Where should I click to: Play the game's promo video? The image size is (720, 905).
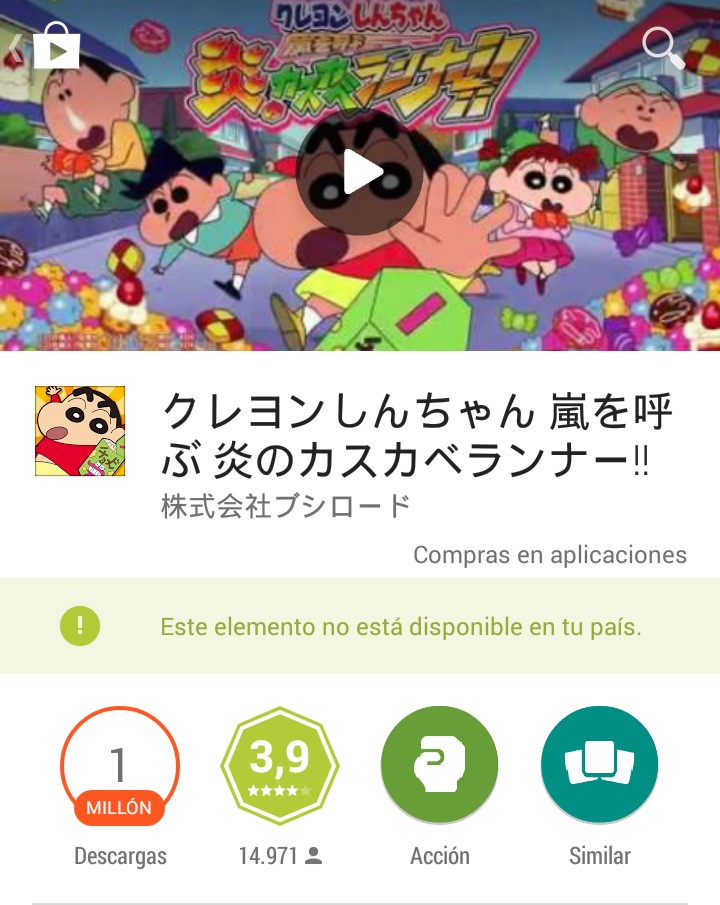tap(359, 174)
